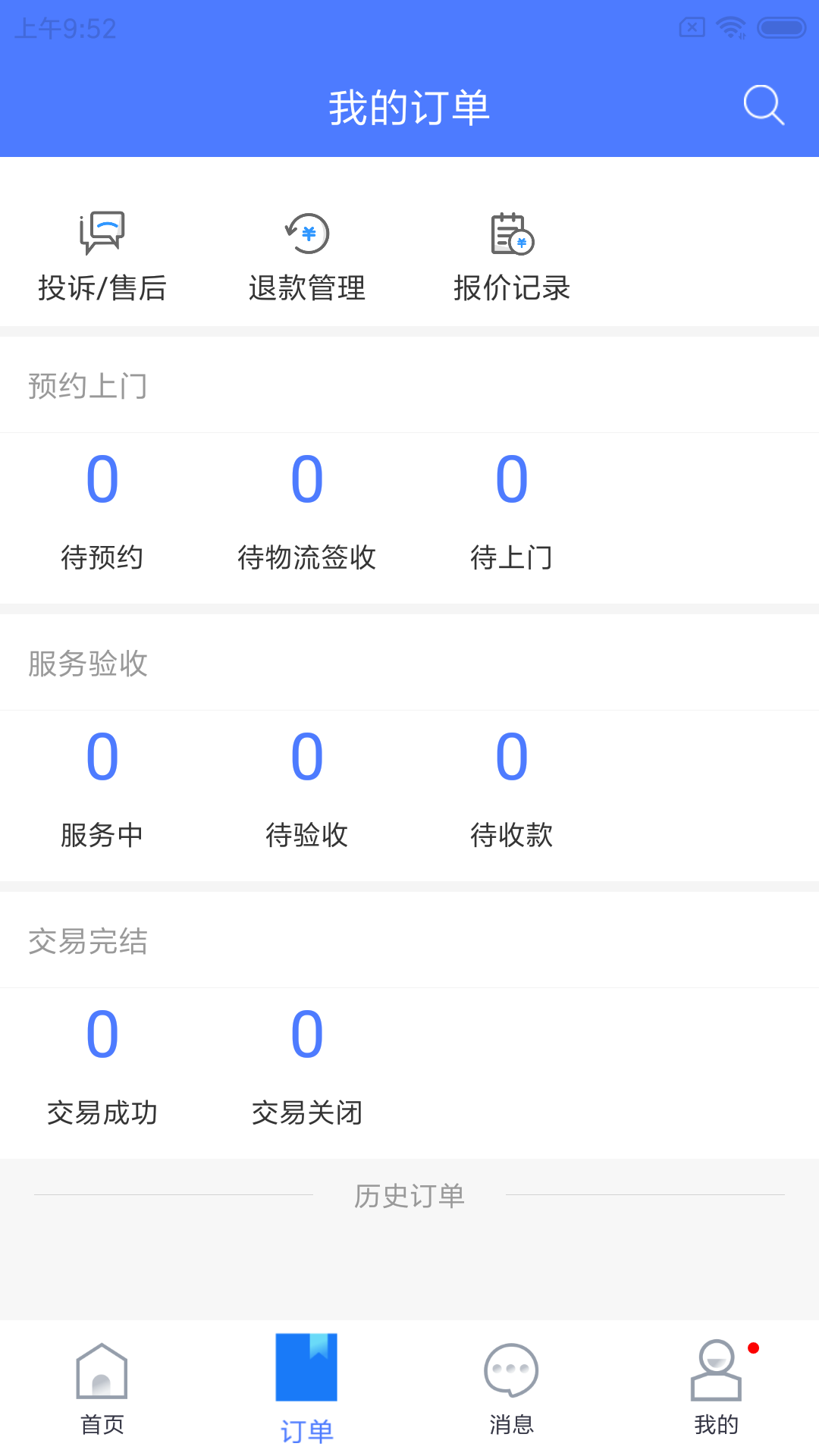The width and height of the screenshot is (819, 1456).
Task: View 待验收 pending acceptance orders
Action: (307, 789)
